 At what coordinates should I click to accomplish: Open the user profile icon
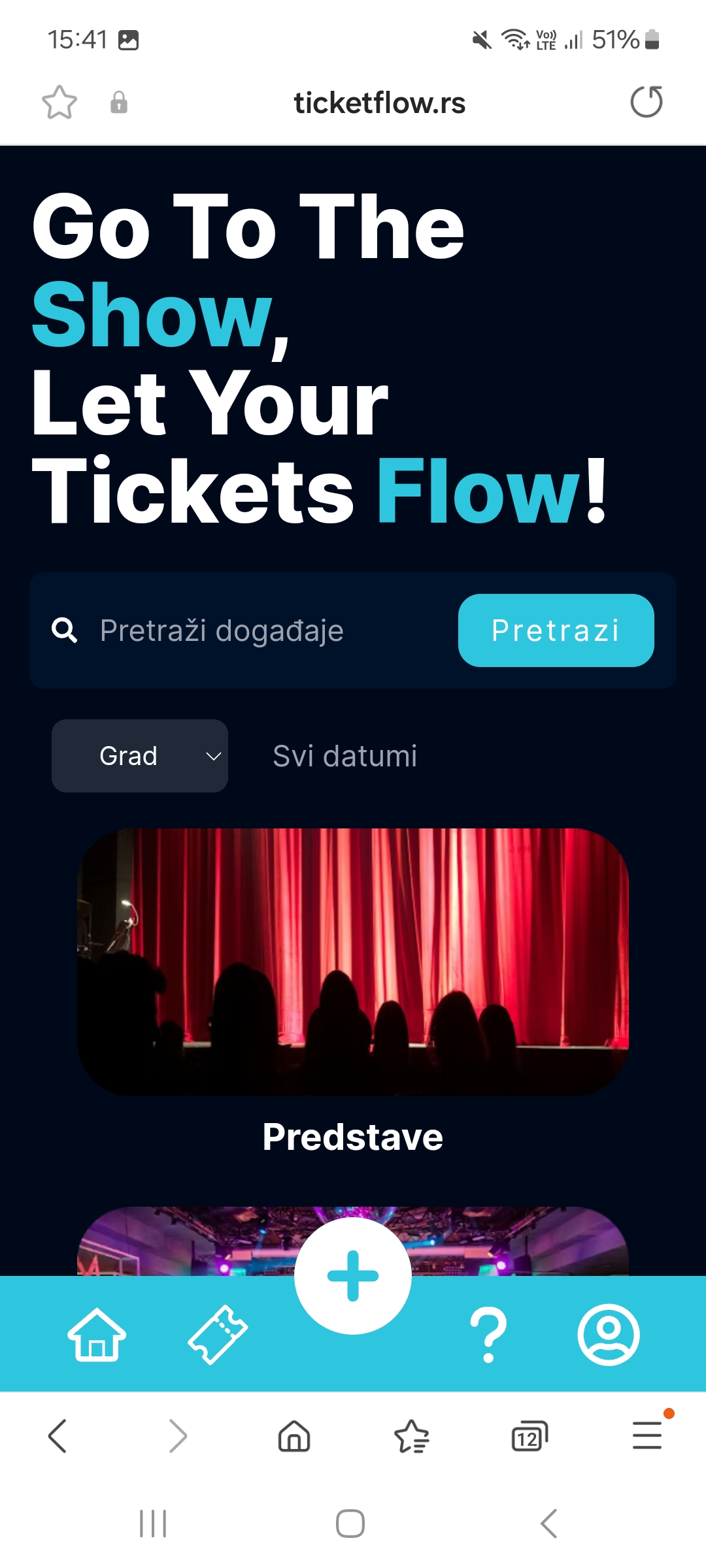(x=608, y=1335)
